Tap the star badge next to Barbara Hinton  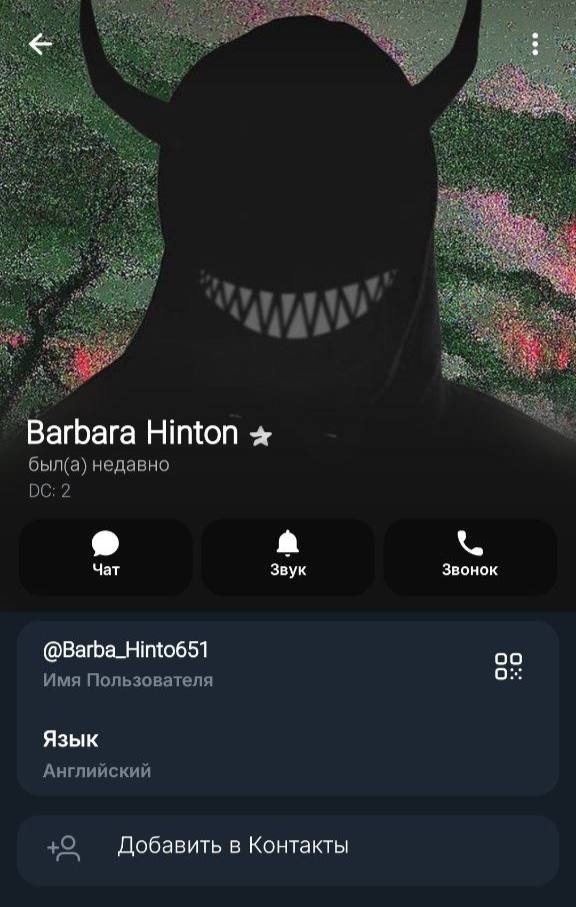tap(261, 436)
